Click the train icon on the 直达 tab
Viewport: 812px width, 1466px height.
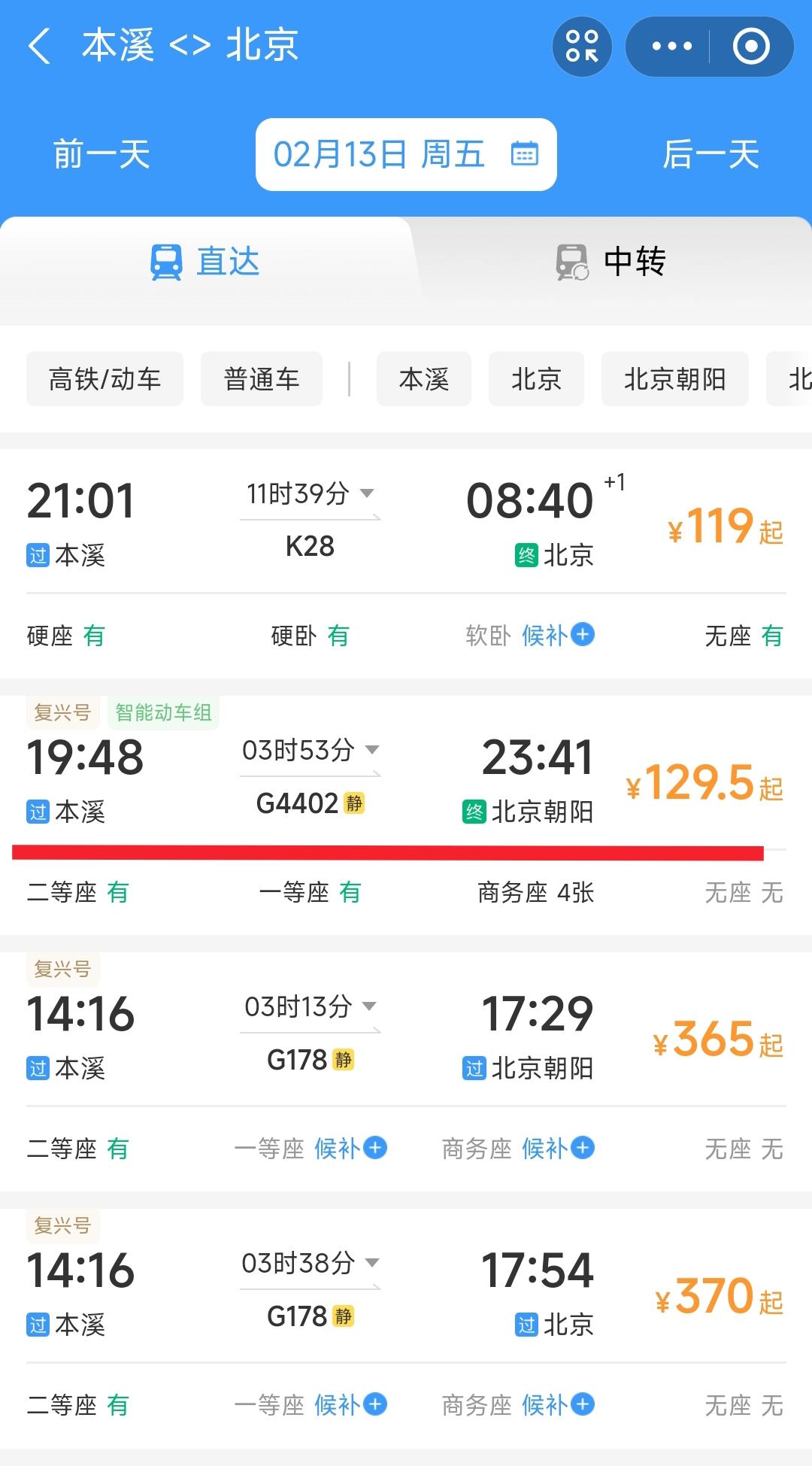pyautogui.click(x=167, y=261)
